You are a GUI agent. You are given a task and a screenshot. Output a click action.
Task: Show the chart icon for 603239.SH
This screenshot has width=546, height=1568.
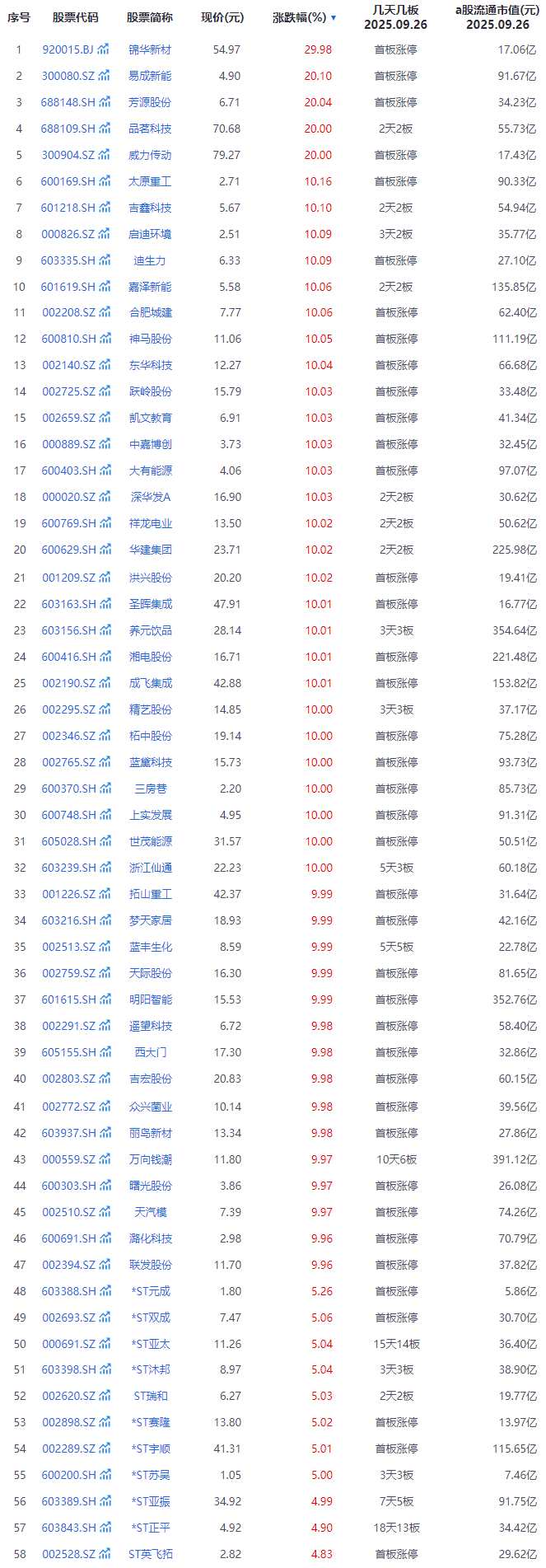105,868
